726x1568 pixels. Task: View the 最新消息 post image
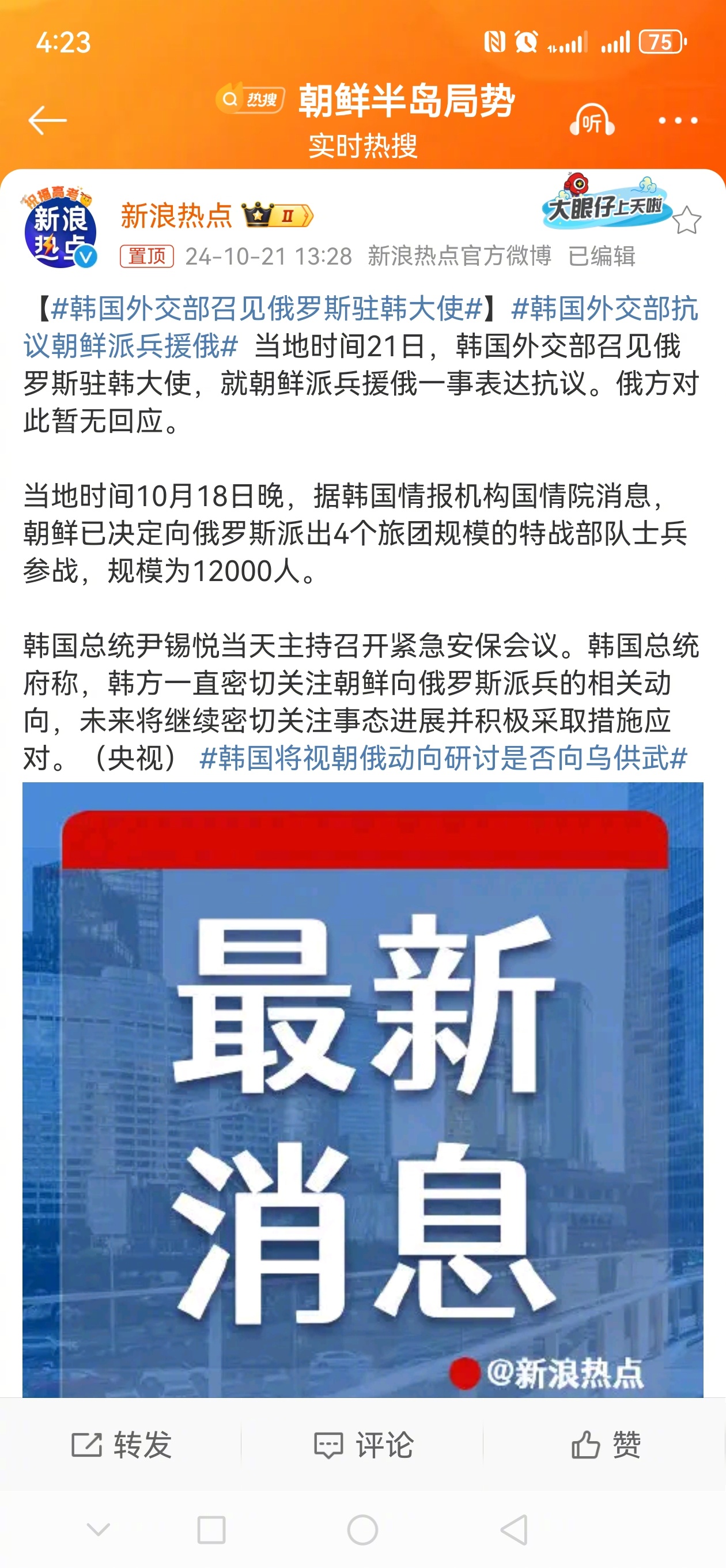coord(362,1090)
